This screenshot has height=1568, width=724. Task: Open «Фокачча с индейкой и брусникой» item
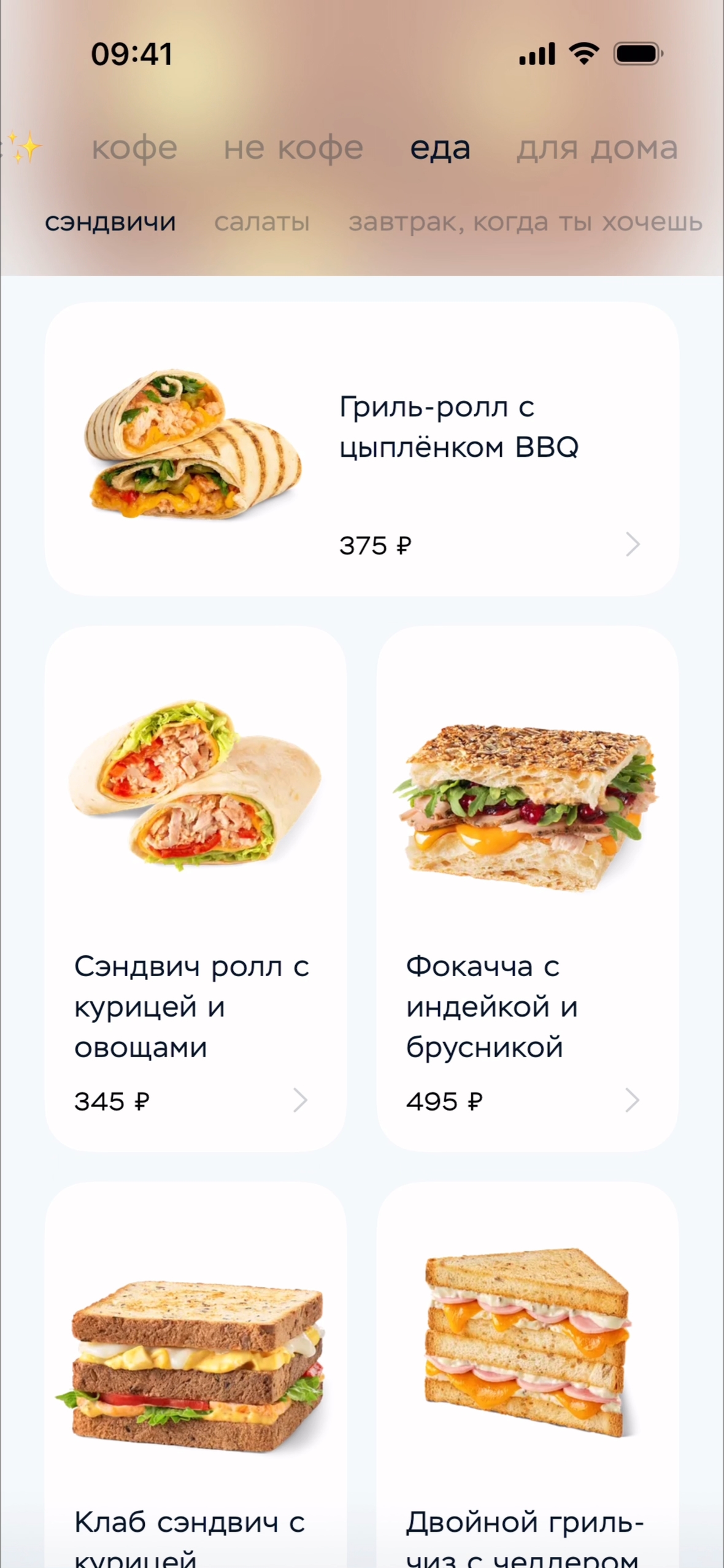(528, 888)
